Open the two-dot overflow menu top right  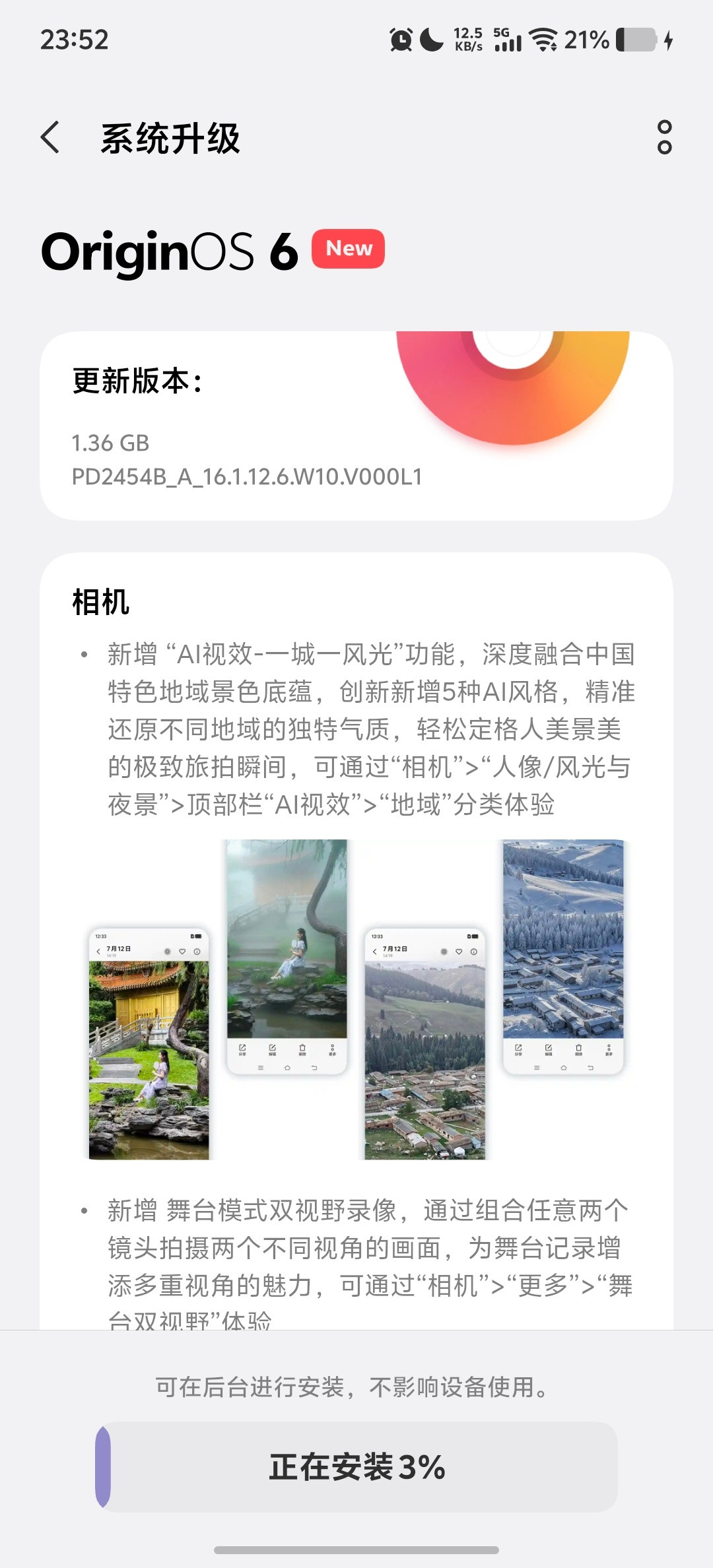(x=663, y=139)
